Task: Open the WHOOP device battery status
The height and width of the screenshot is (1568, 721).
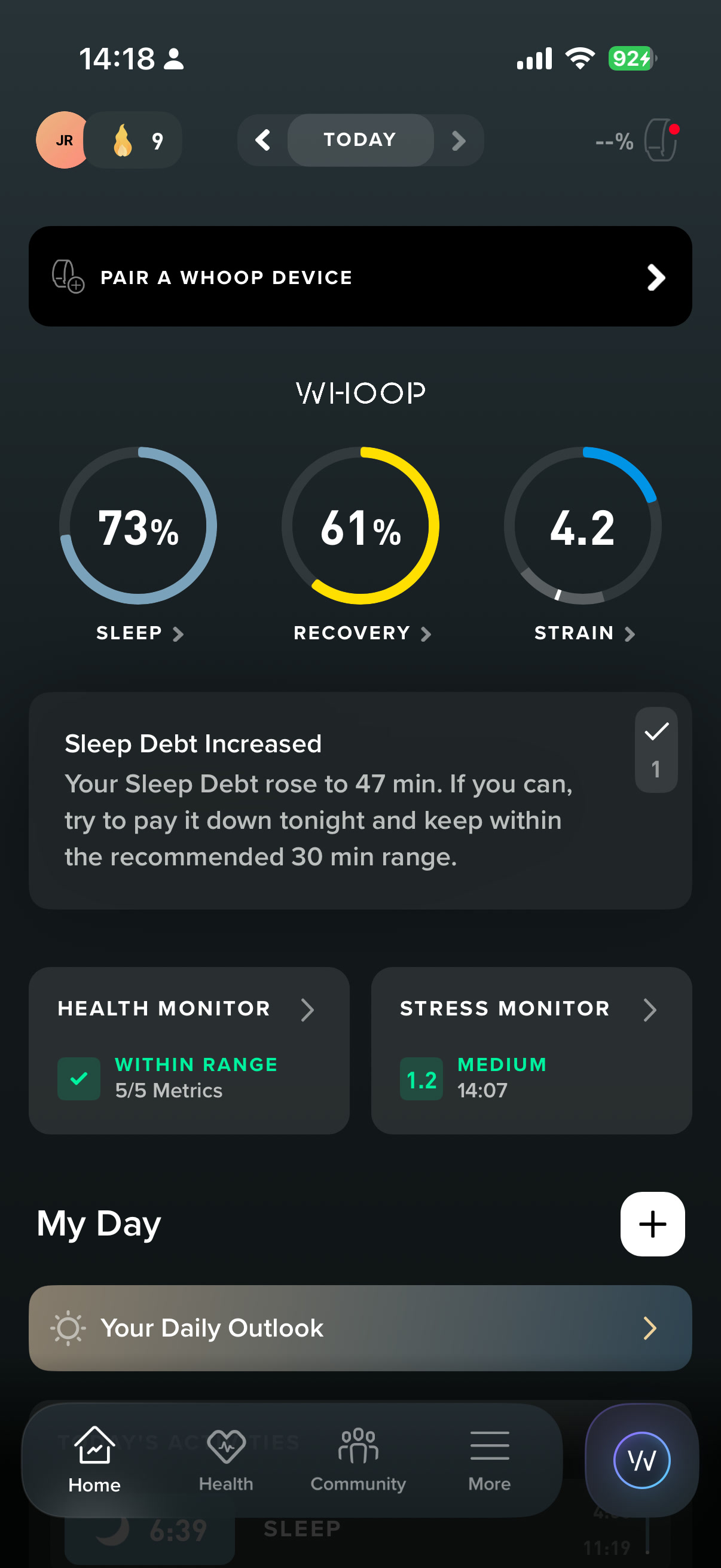Action: pos(637,141)
